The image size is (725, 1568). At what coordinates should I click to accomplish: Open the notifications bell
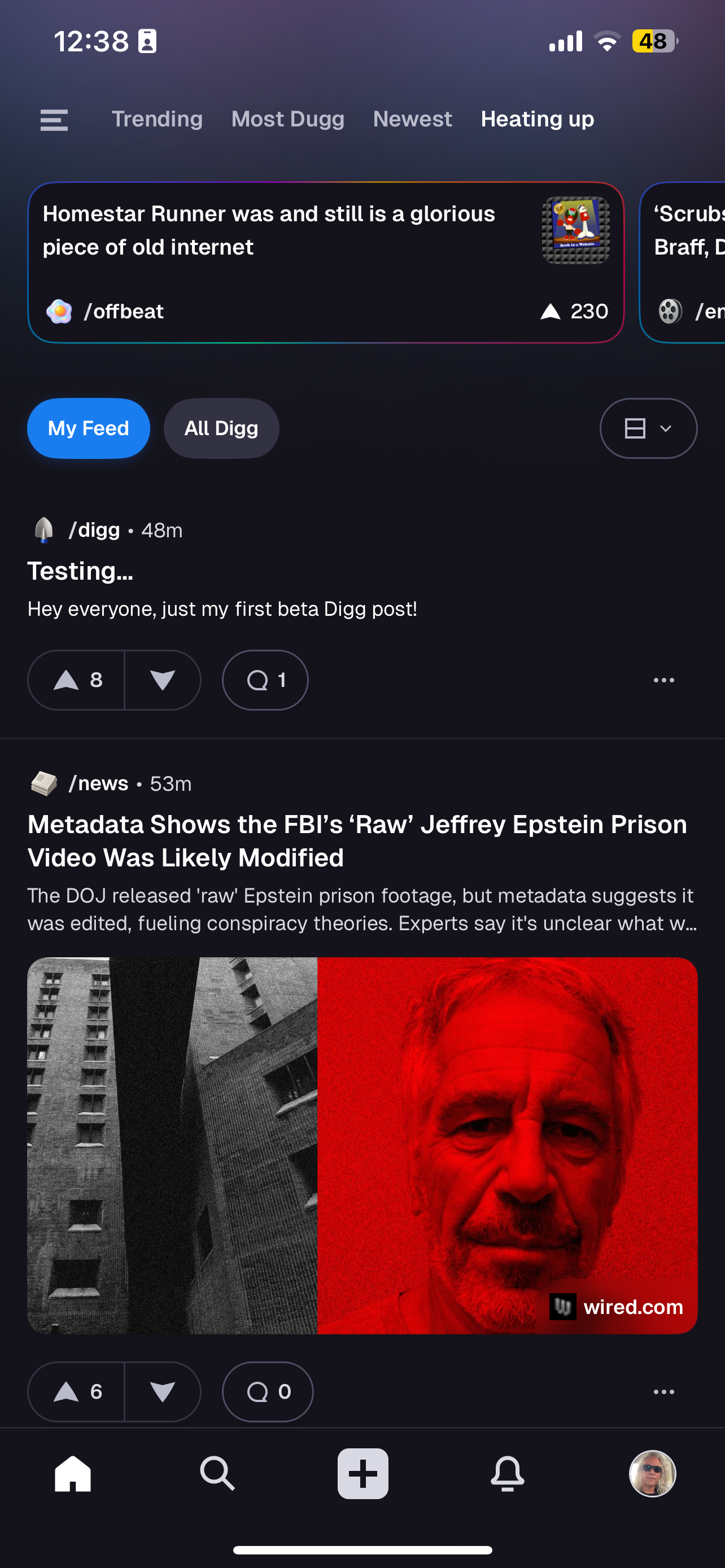508,1474
